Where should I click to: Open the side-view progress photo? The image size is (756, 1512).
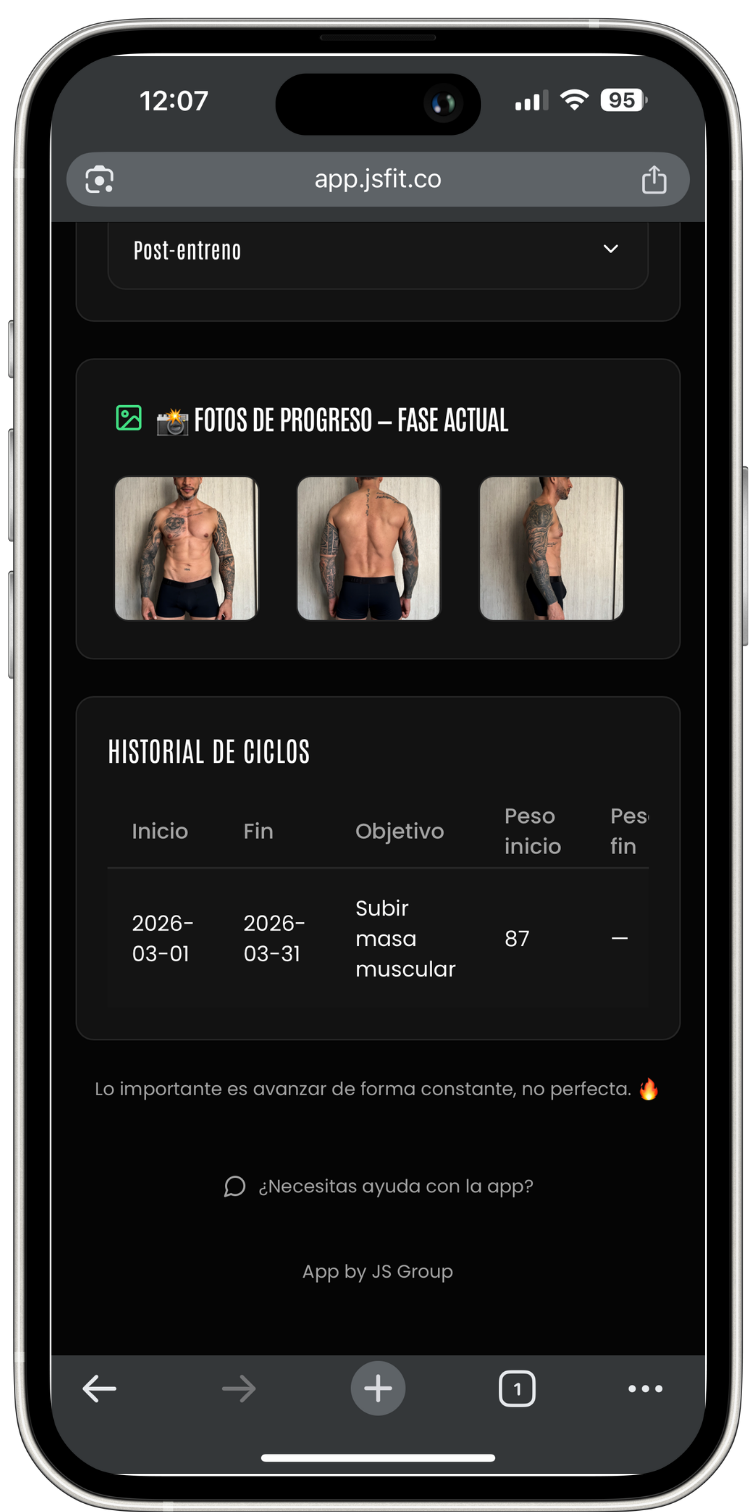tap(551, 548)
